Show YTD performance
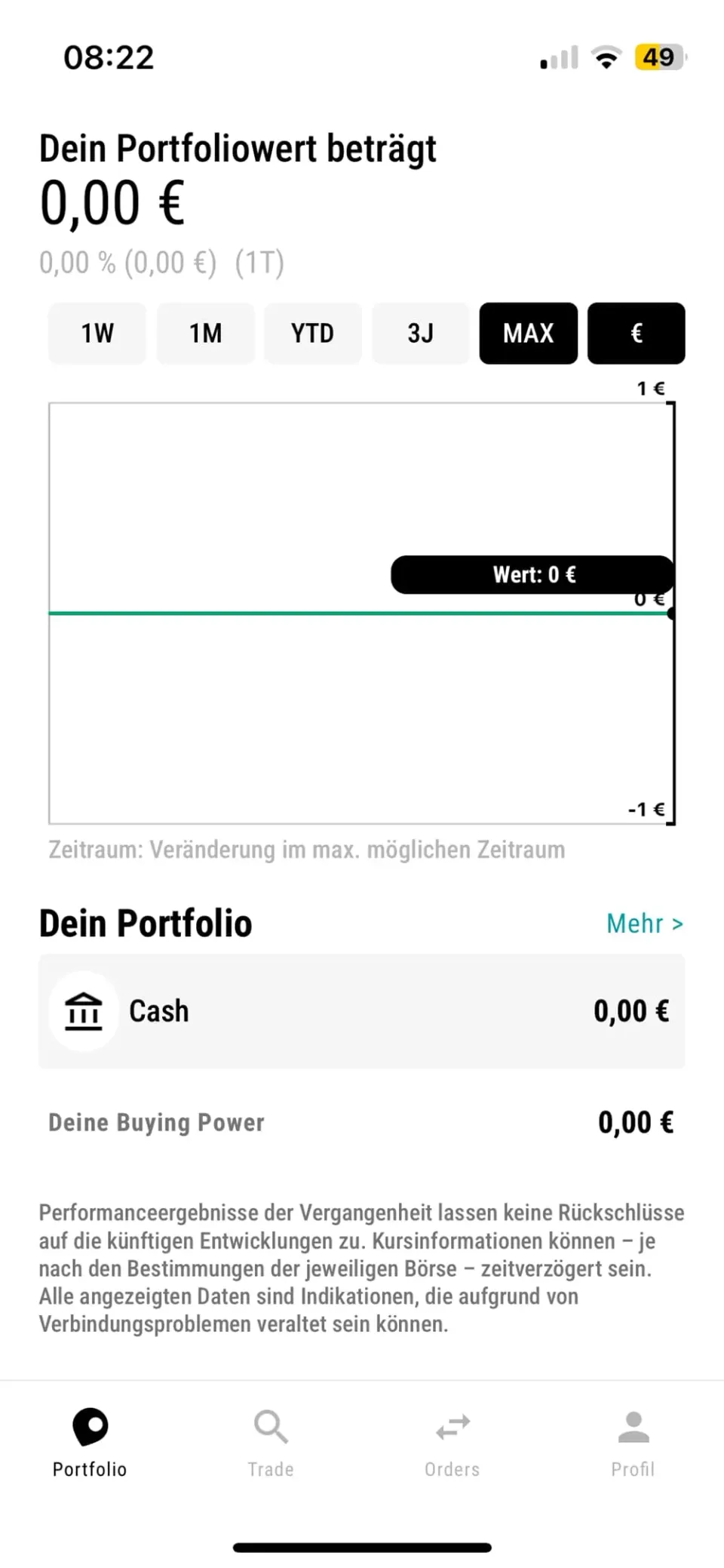724x1568 pixels. (312, 333)
